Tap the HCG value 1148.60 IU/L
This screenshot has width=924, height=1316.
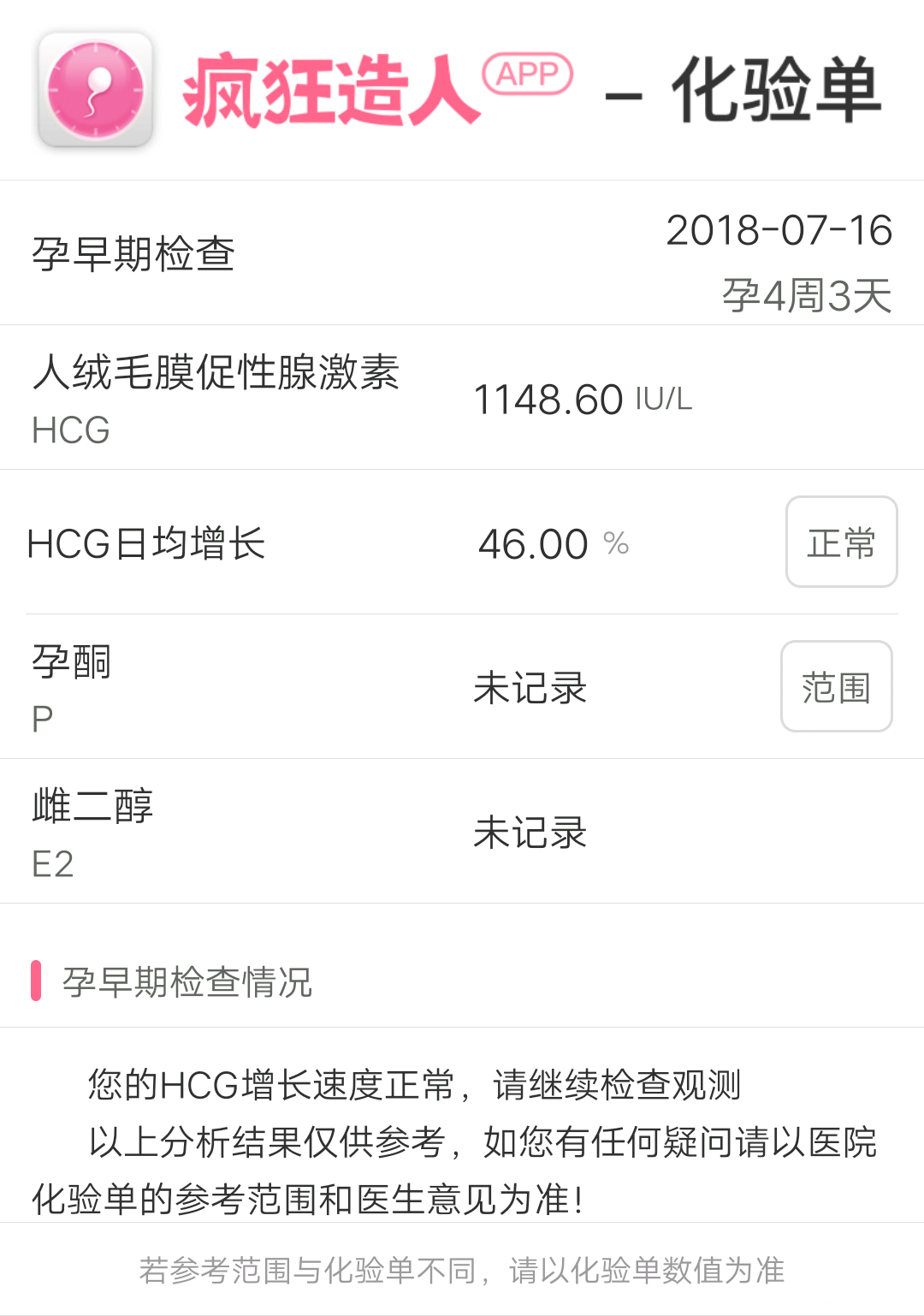pyautogui.click(x=582, y=396)
